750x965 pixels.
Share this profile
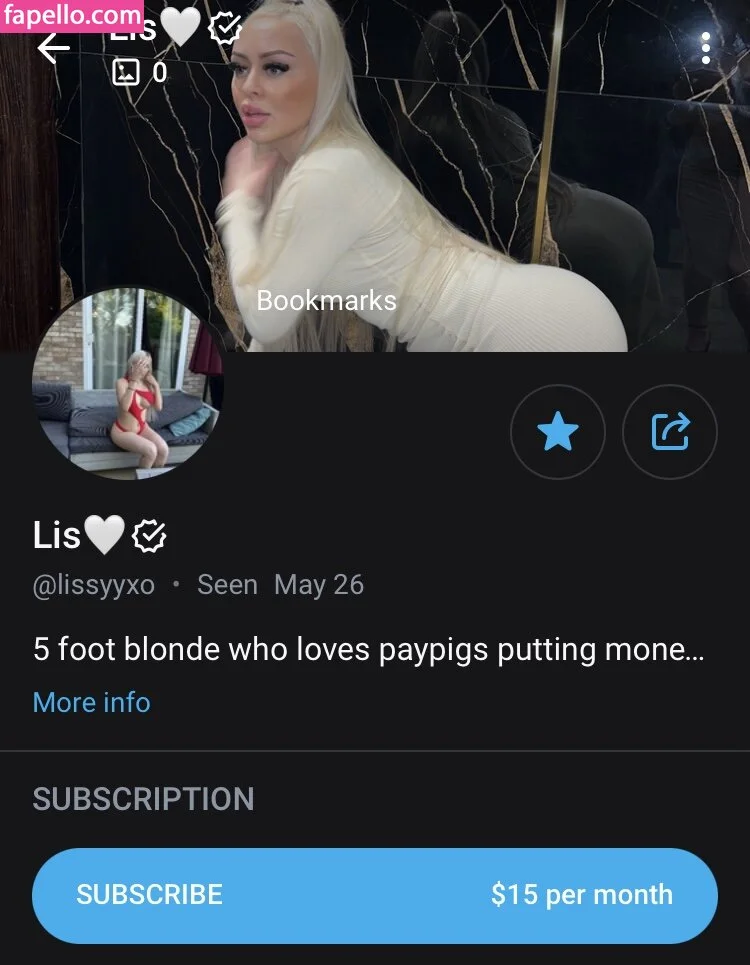coord(670,432)
